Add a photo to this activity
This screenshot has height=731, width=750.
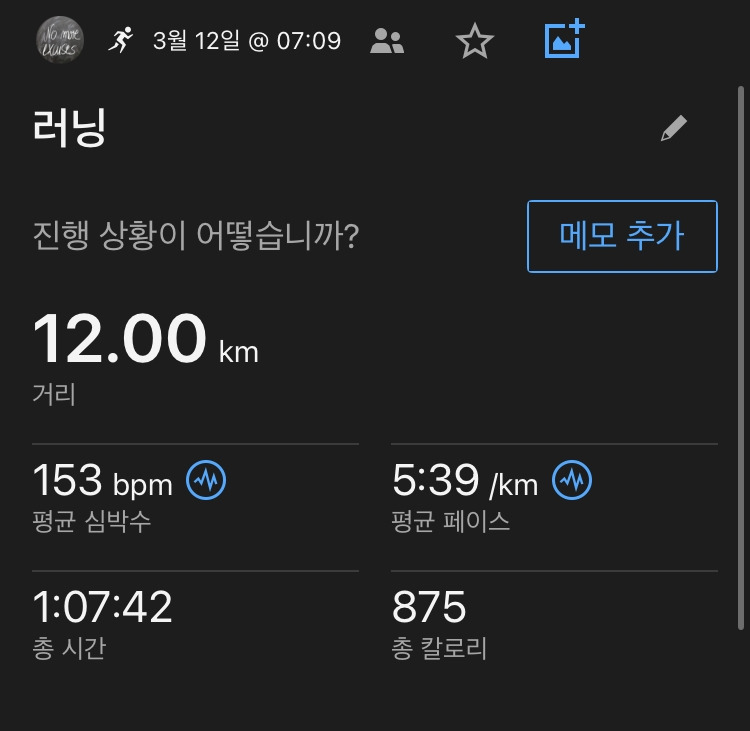(564, 40)
